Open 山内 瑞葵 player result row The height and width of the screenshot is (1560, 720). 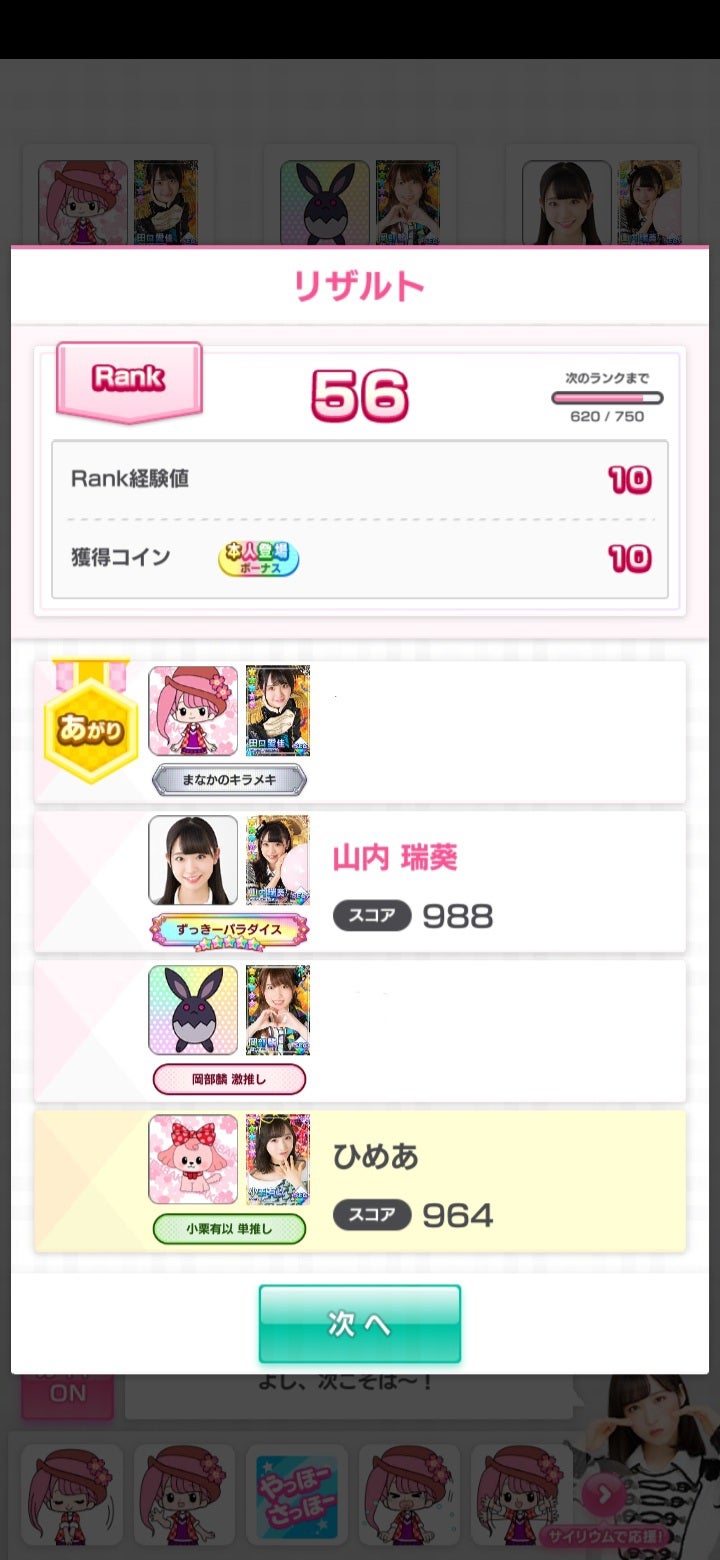coord(360,881)
